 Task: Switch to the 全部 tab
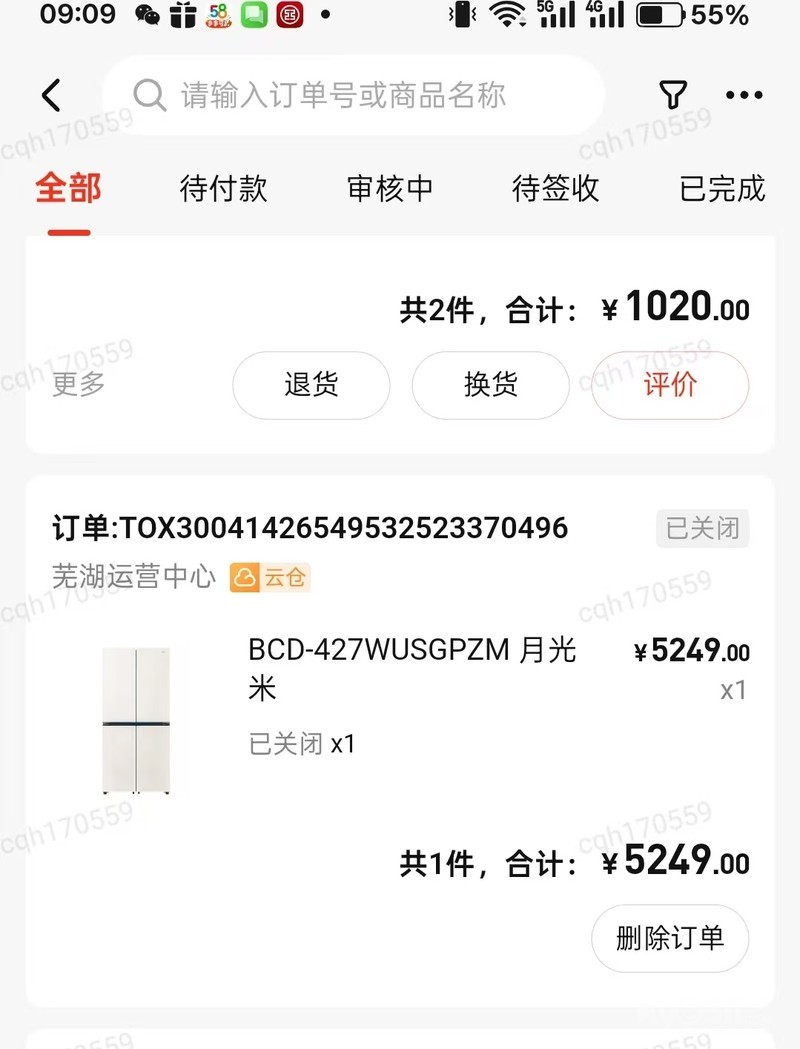[68, 188]
